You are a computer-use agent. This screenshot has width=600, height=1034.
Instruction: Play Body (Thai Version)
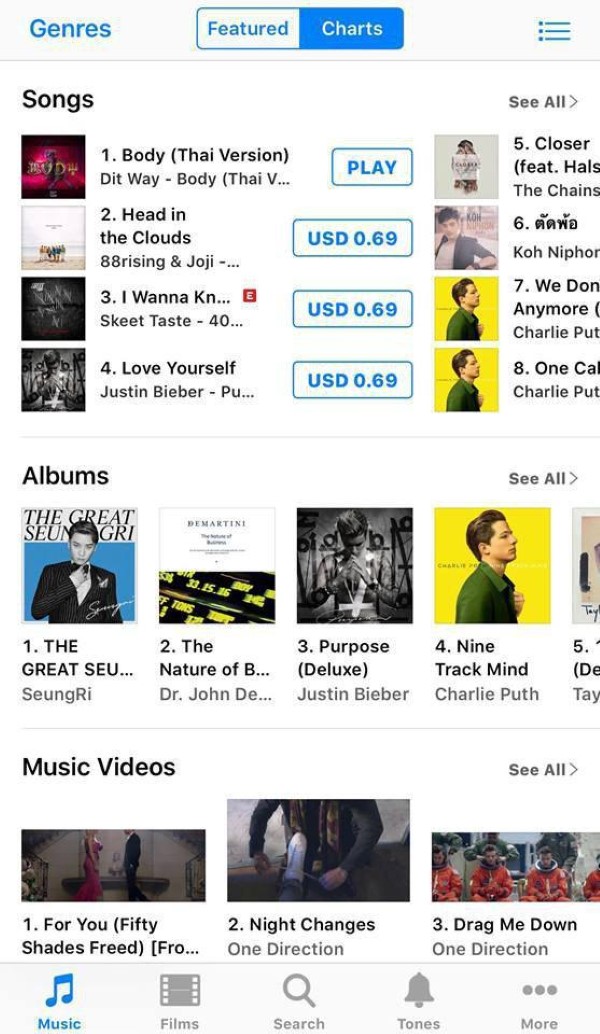[371, 168]
